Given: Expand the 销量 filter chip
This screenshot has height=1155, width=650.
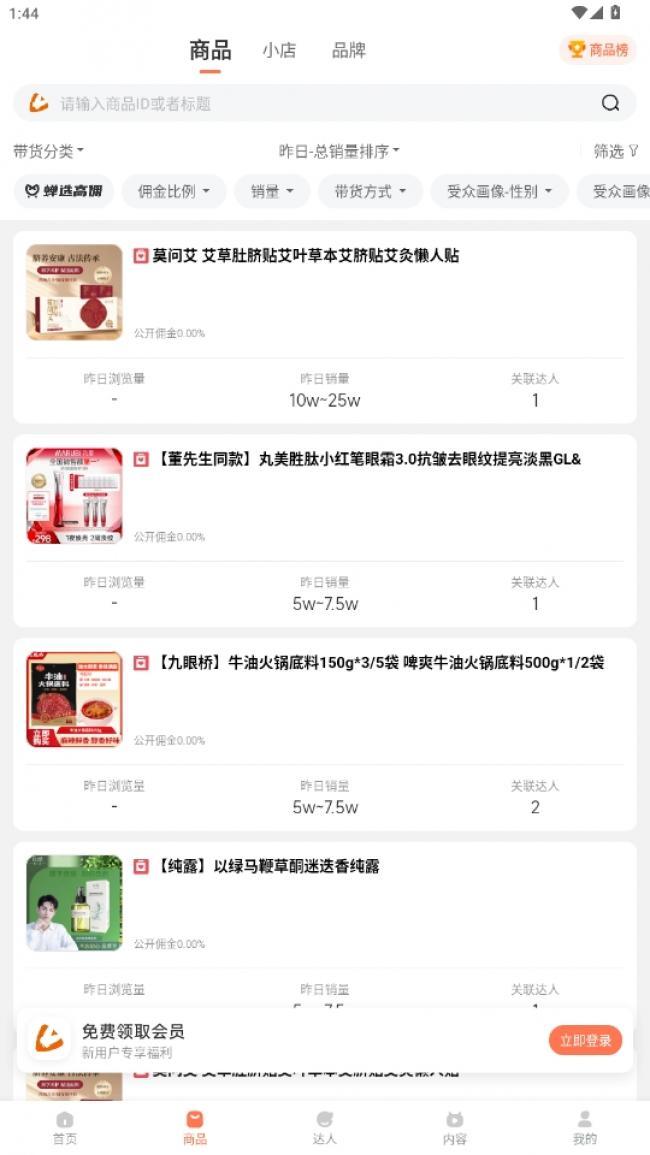Looking at the screenshot, I should 272,191.
